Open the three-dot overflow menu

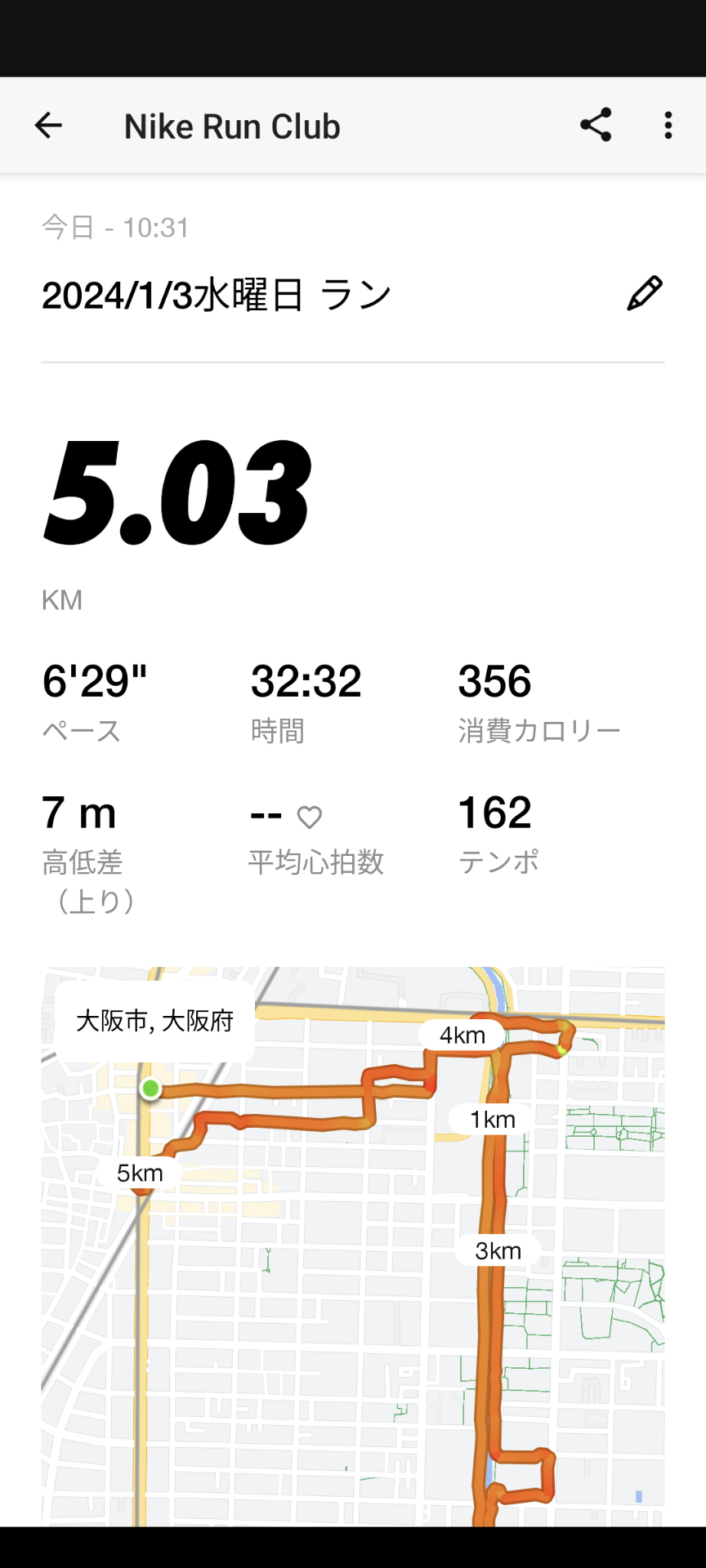point(668,126)
